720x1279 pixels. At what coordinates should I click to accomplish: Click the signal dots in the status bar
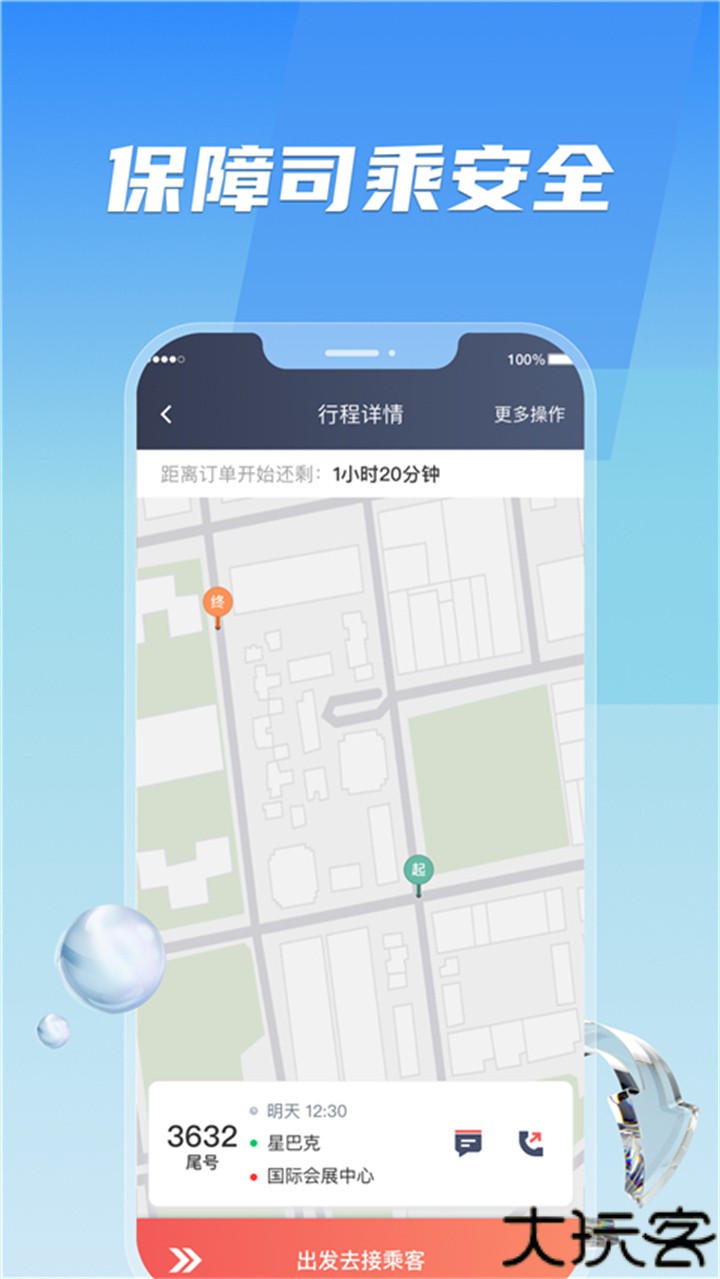168,355
